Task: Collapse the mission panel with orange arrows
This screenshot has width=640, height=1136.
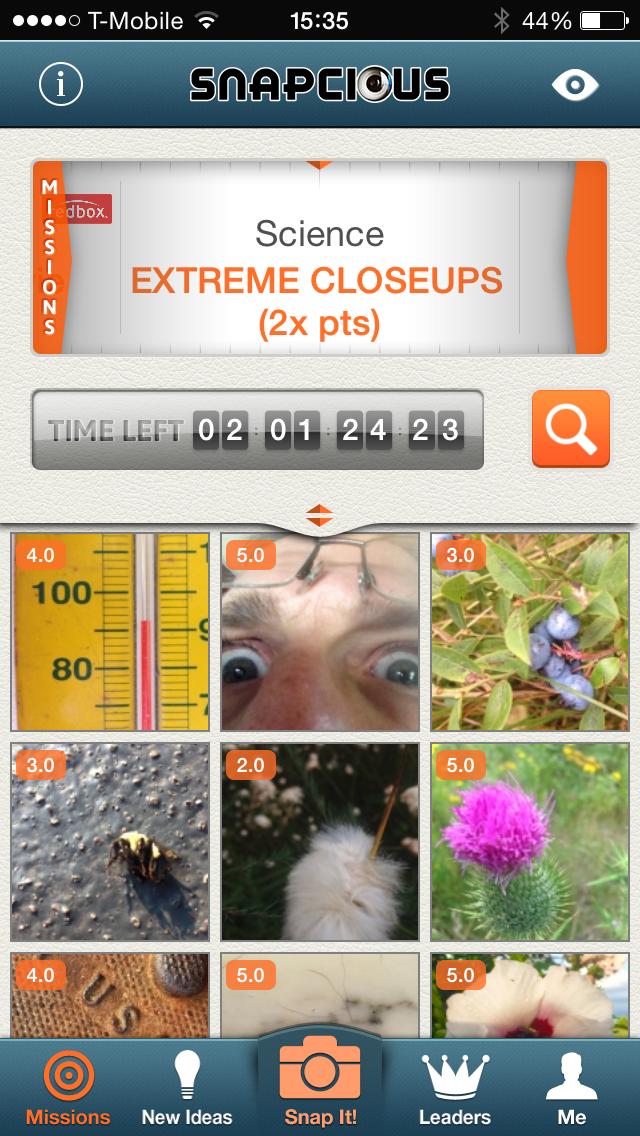Action: [319, 516]
